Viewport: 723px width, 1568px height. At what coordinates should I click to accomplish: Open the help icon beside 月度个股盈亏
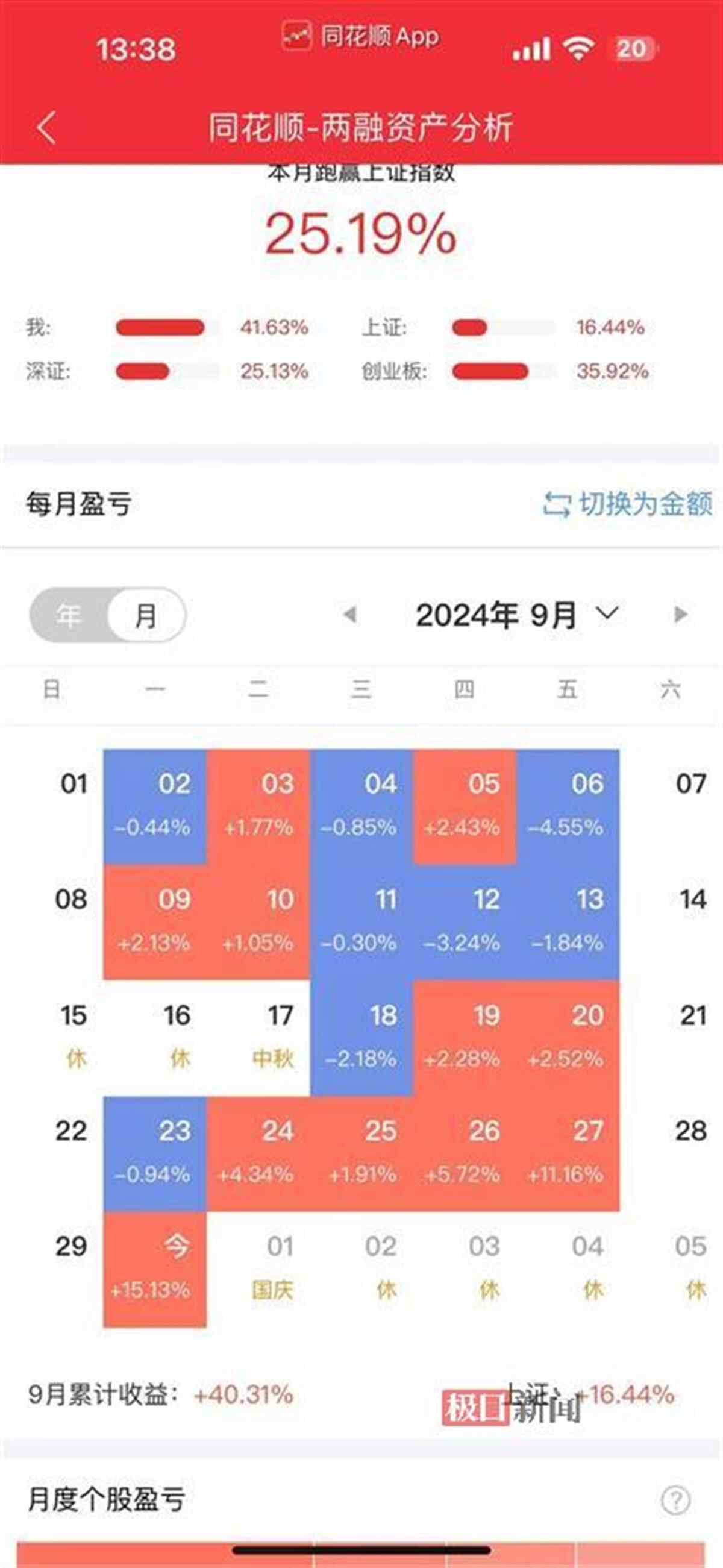point(675,1501)
